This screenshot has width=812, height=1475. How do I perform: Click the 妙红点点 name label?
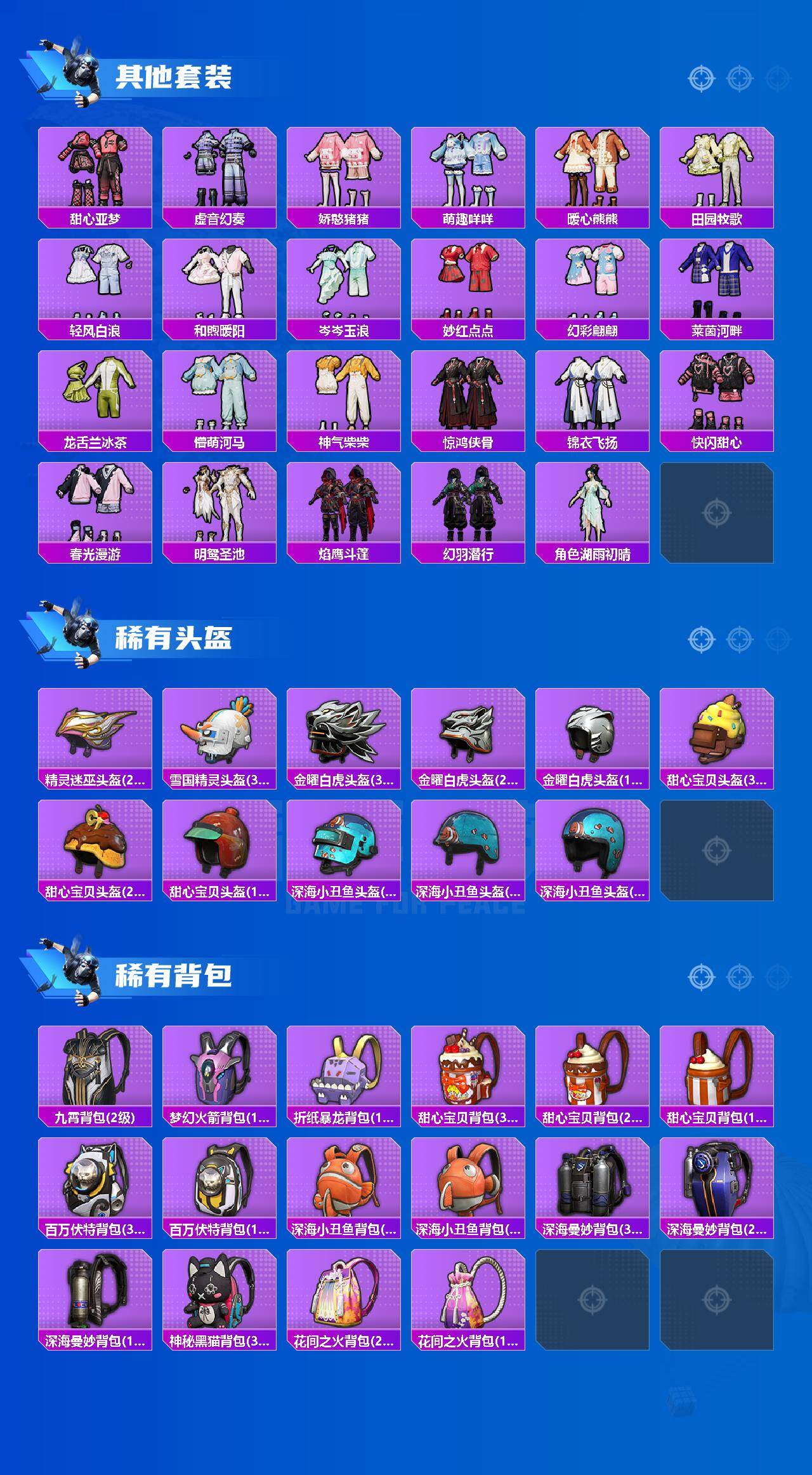click(469, 329)
